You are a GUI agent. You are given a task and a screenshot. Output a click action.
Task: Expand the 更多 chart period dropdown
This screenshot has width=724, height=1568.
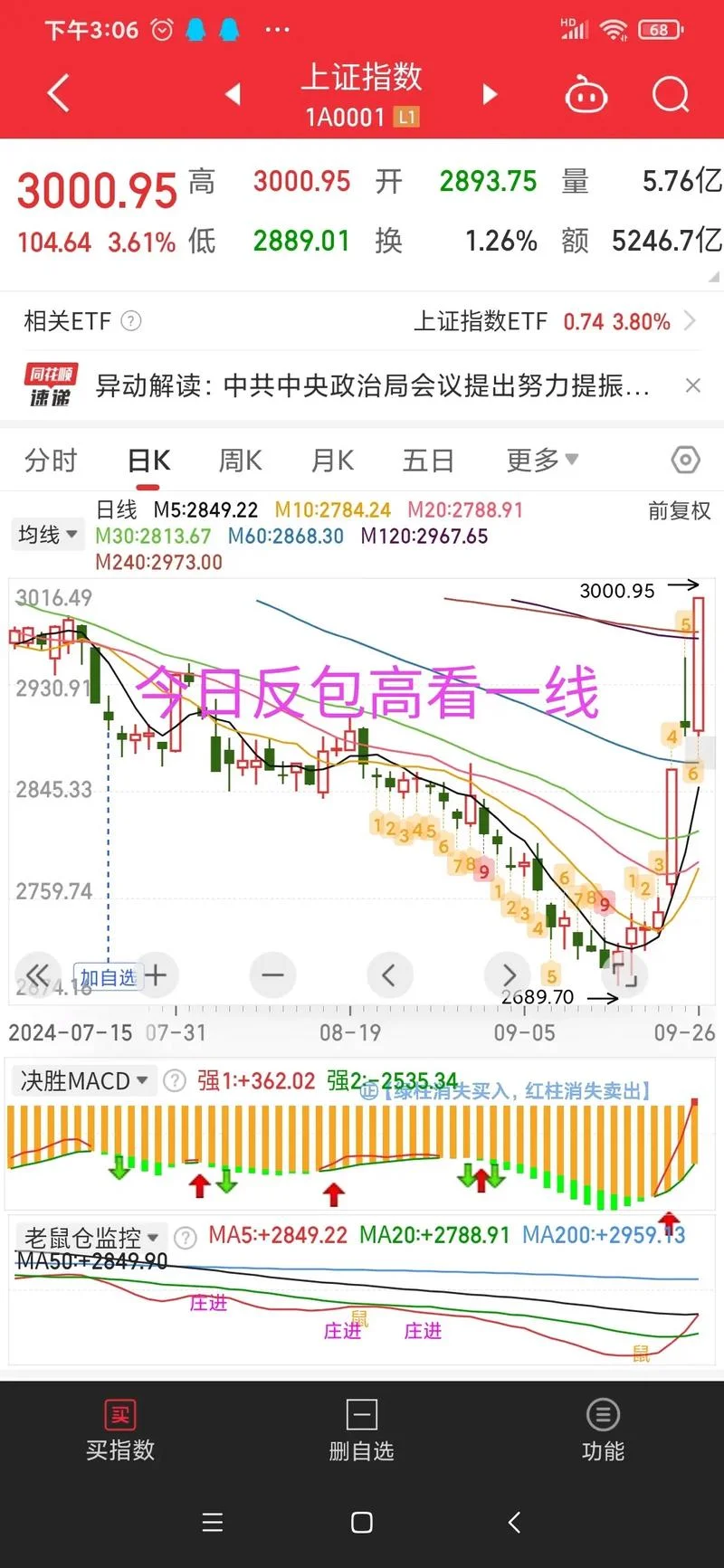coord(542,460)
